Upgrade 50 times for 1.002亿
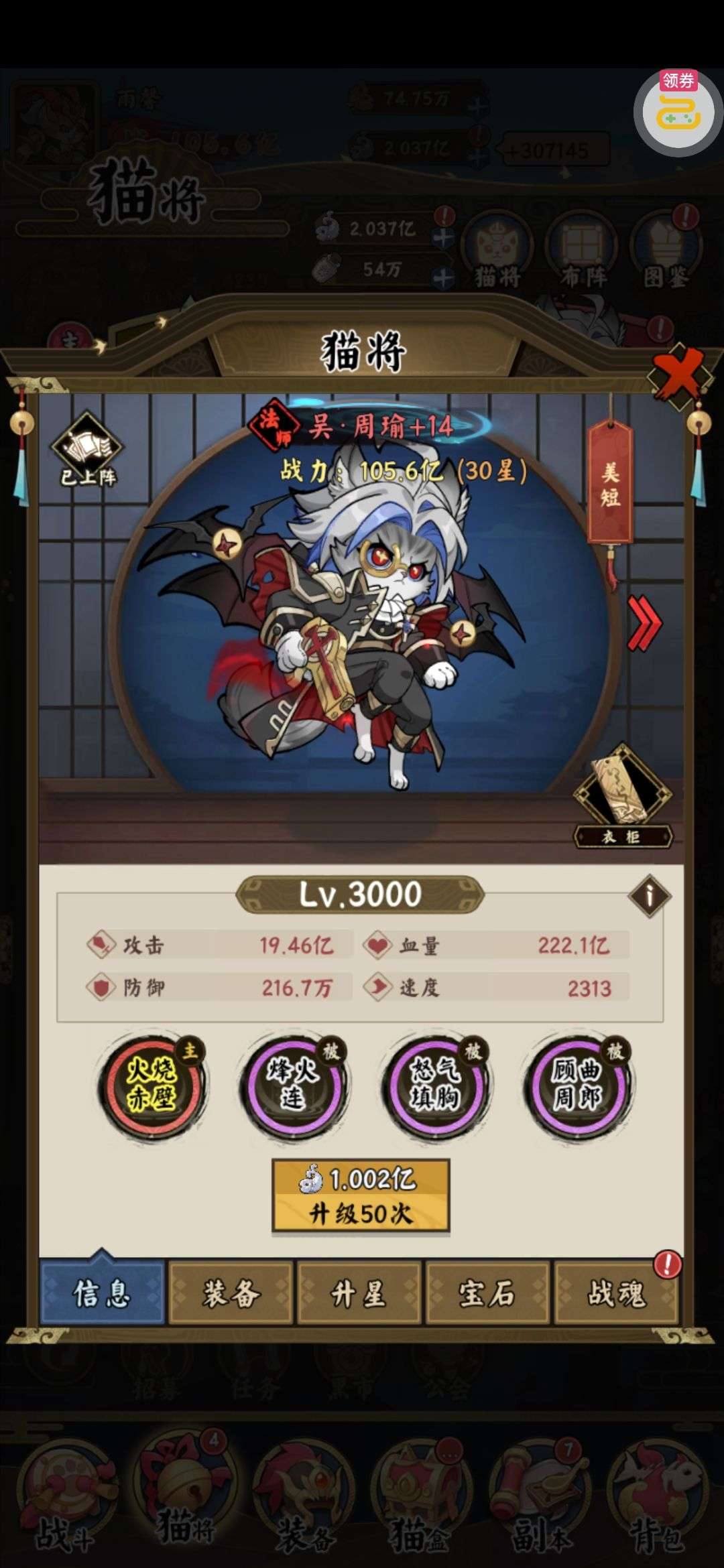Viewport: 724px width, 1568px height. 361,1195
